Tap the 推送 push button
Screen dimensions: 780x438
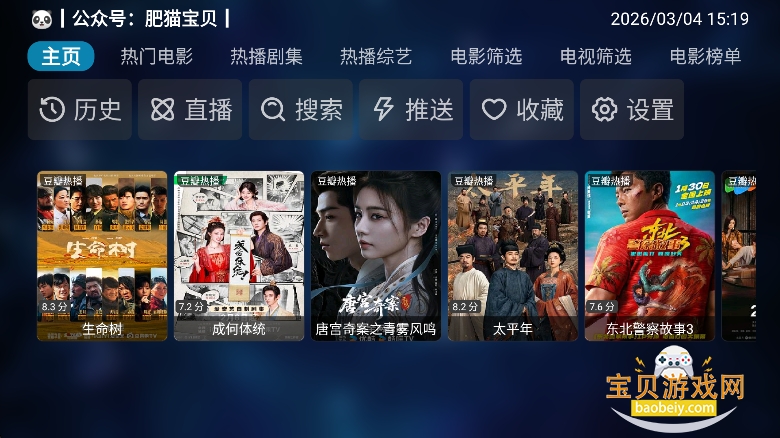pyautogui.click(x=412, y=110)
